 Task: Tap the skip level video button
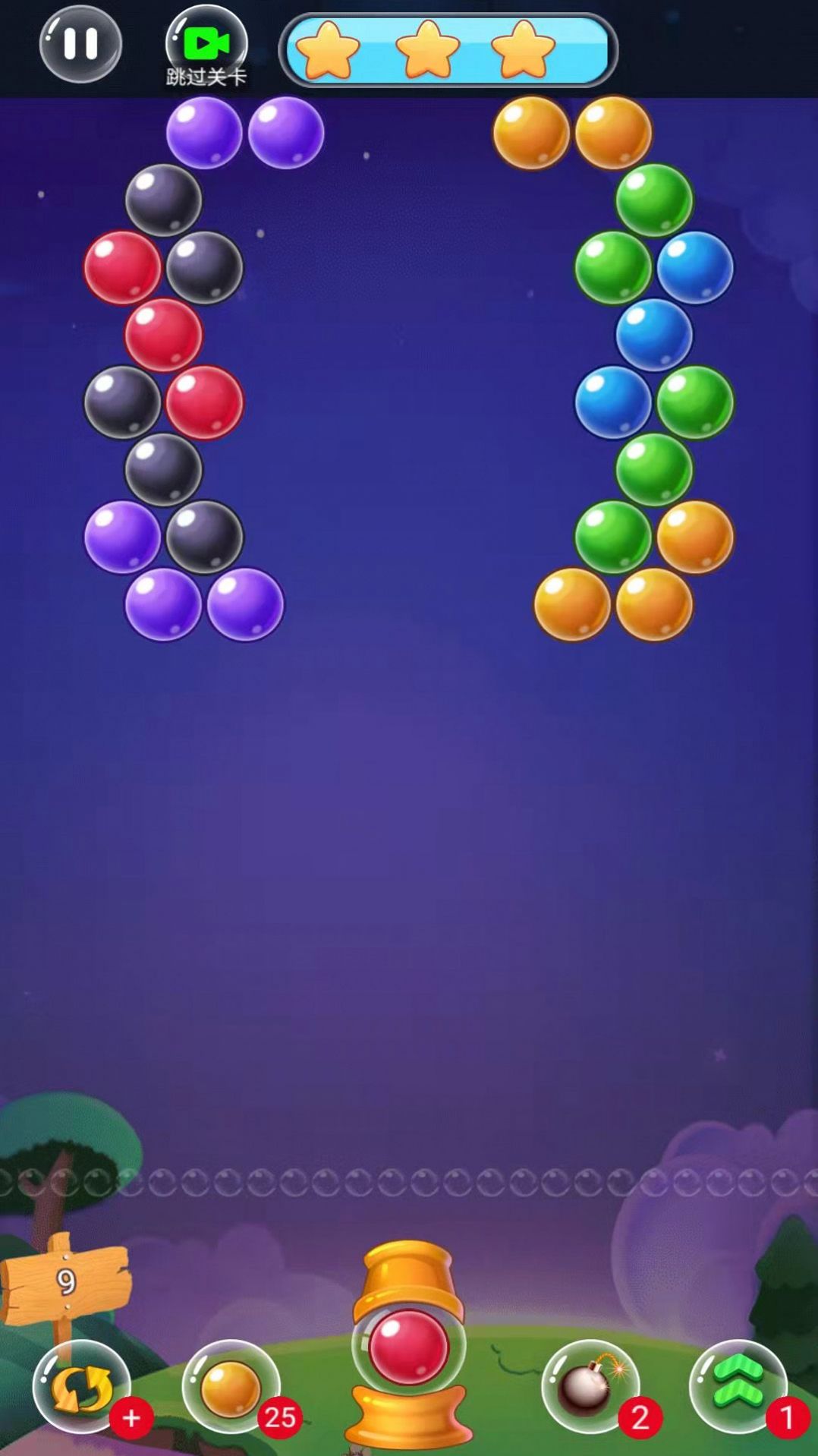click(206, 44)
